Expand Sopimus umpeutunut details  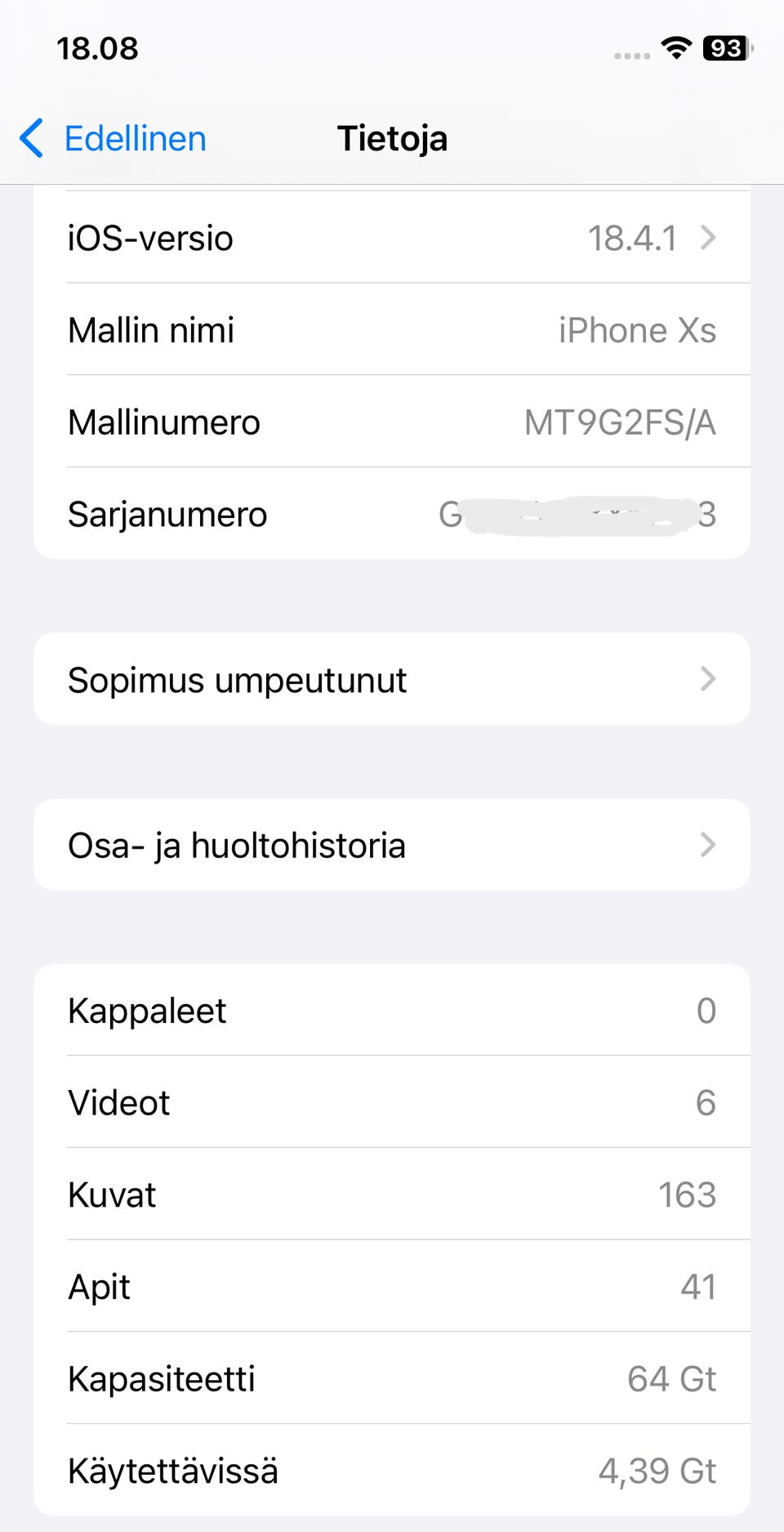(708, 679)
